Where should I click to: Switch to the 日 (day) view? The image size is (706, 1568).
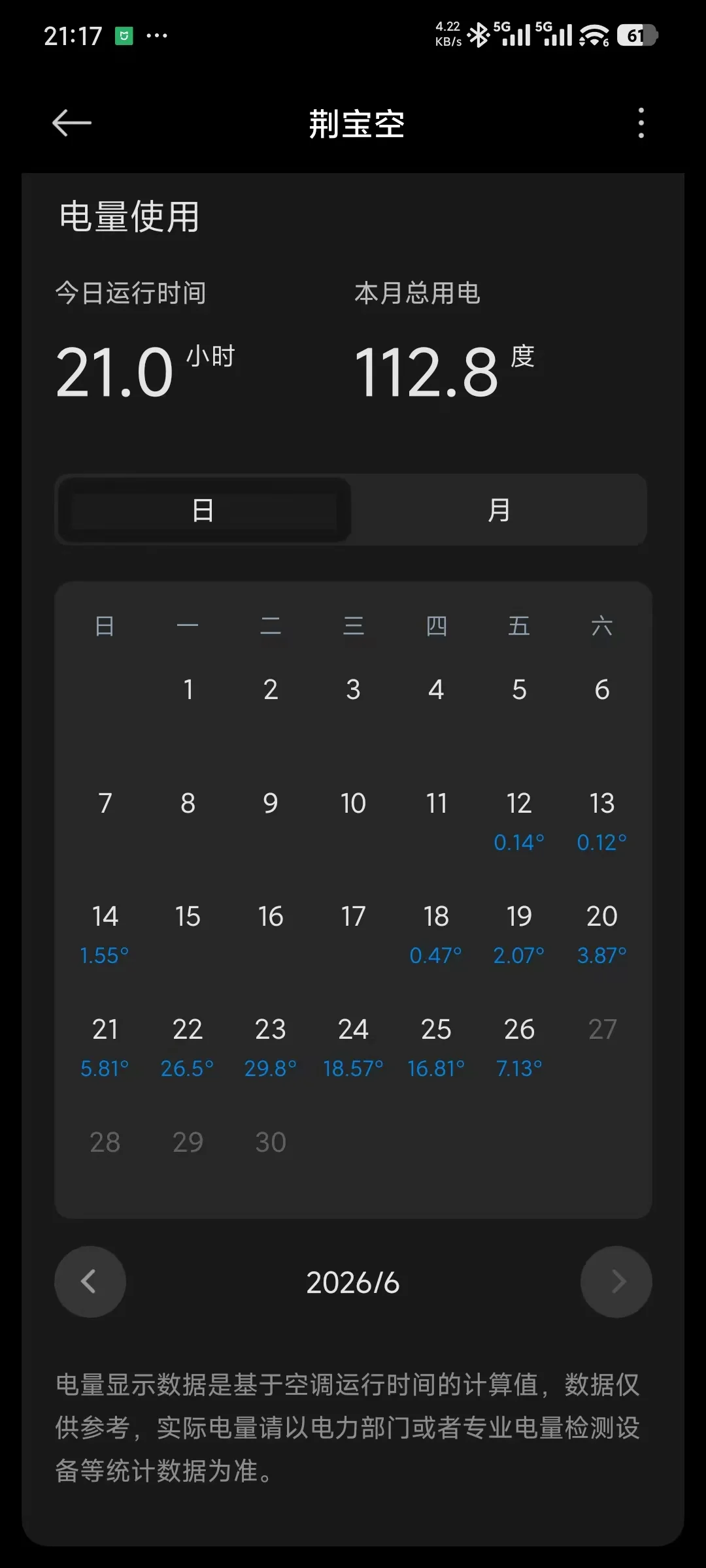pos(203,510)
